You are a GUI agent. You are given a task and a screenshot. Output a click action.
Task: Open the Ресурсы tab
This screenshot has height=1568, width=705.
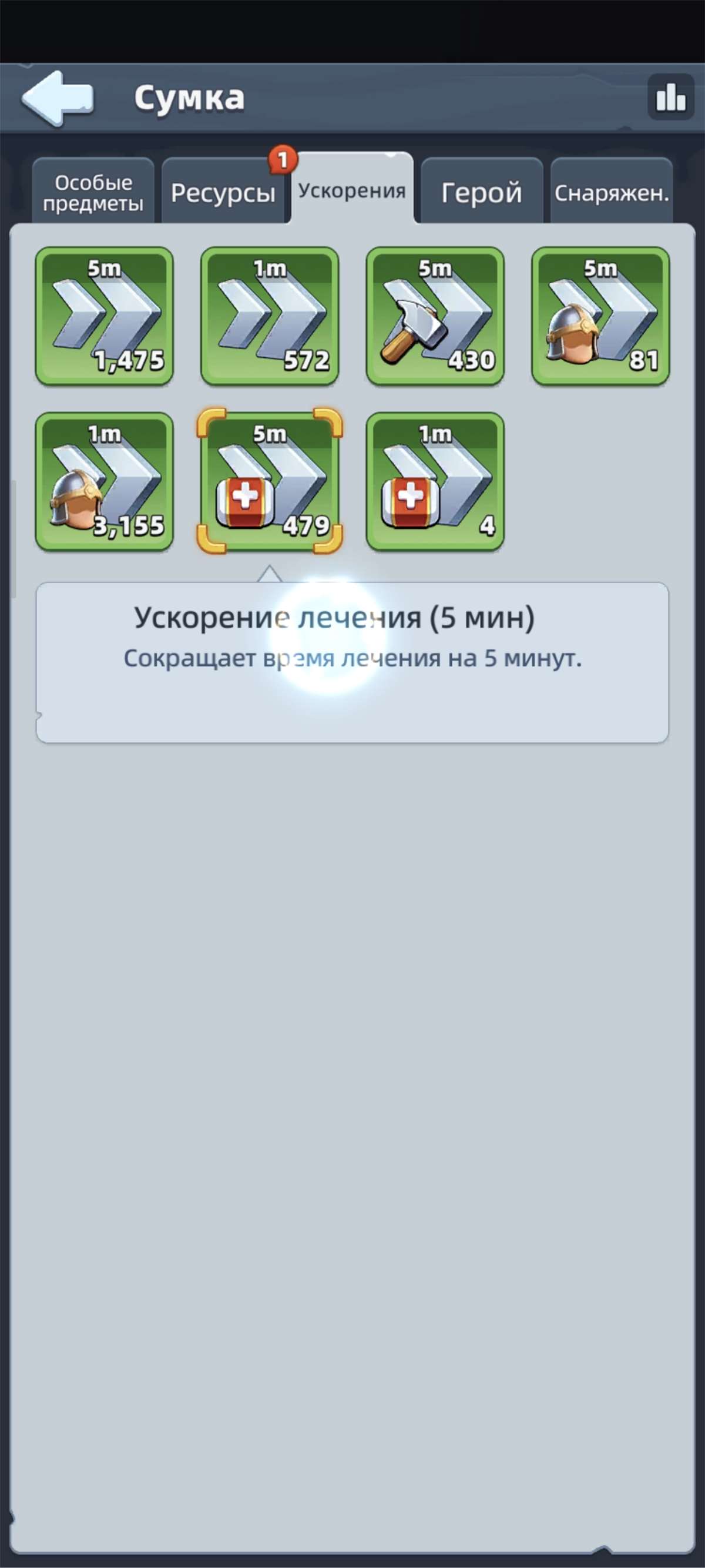(223, 192)
